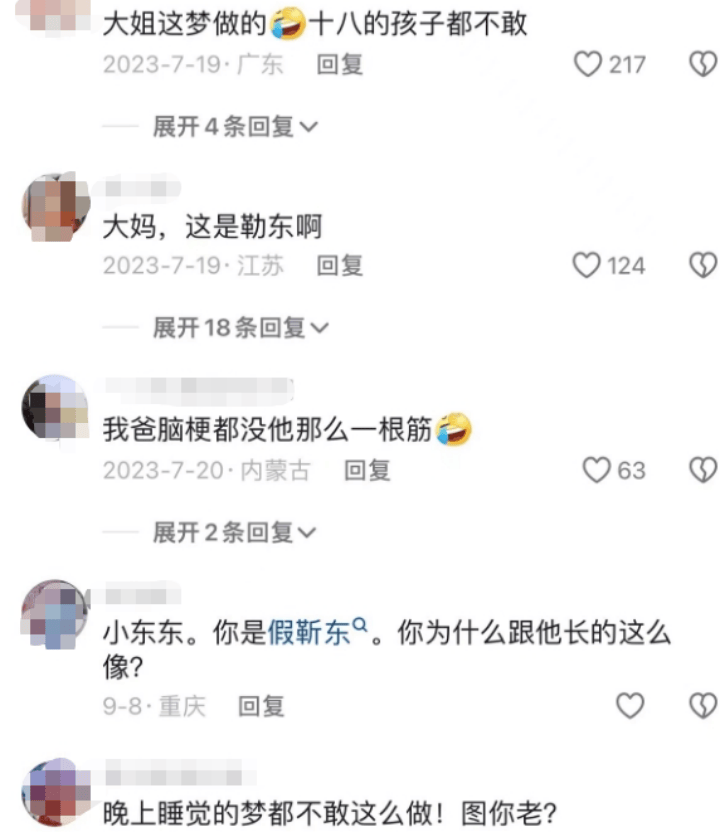Like the comment '小东东。你是假靳东'
Screen dimensions: 720x832
[x=630, y=706]
